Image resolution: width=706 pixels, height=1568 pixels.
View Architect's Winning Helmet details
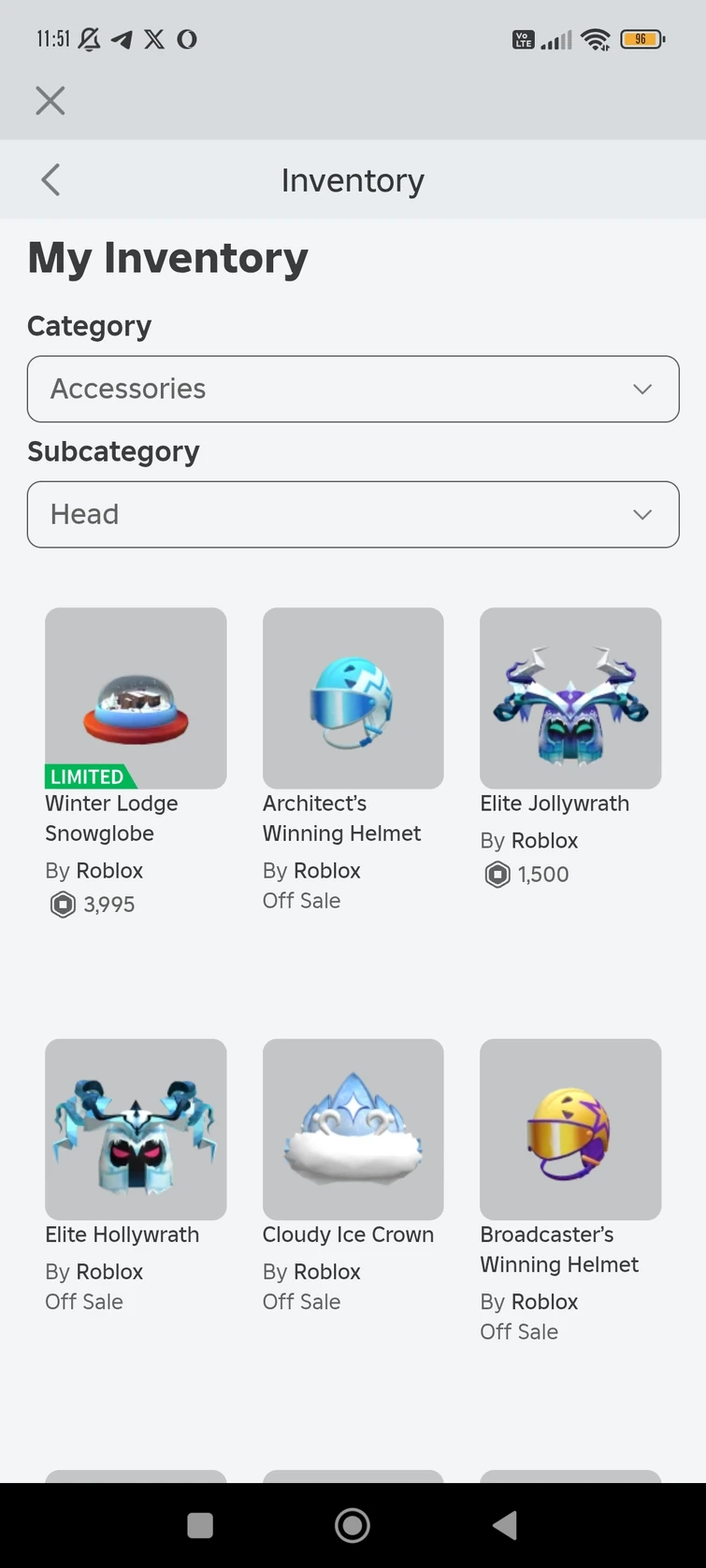(x=353, y=699)
